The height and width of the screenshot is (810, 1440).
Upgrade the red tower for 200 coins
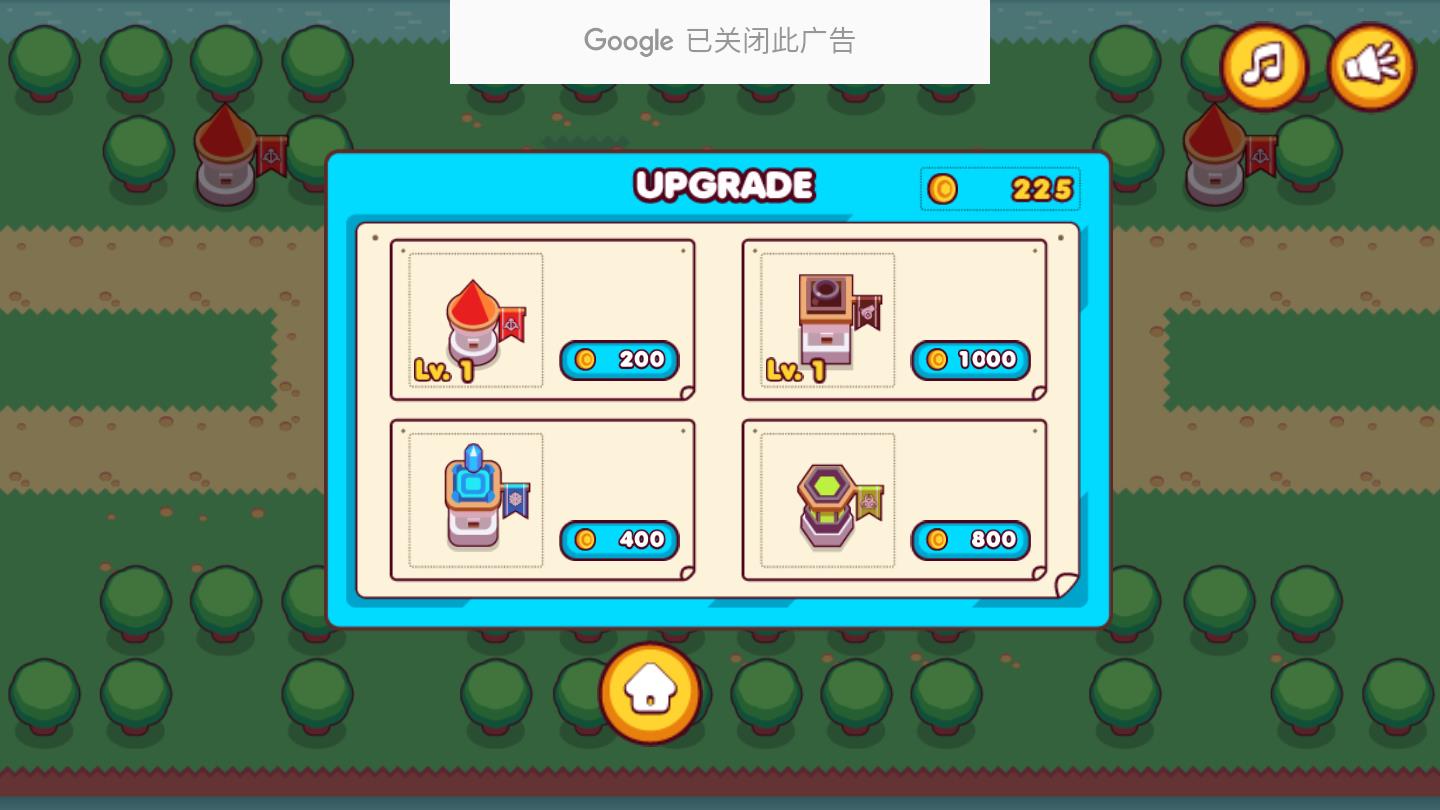619,360
